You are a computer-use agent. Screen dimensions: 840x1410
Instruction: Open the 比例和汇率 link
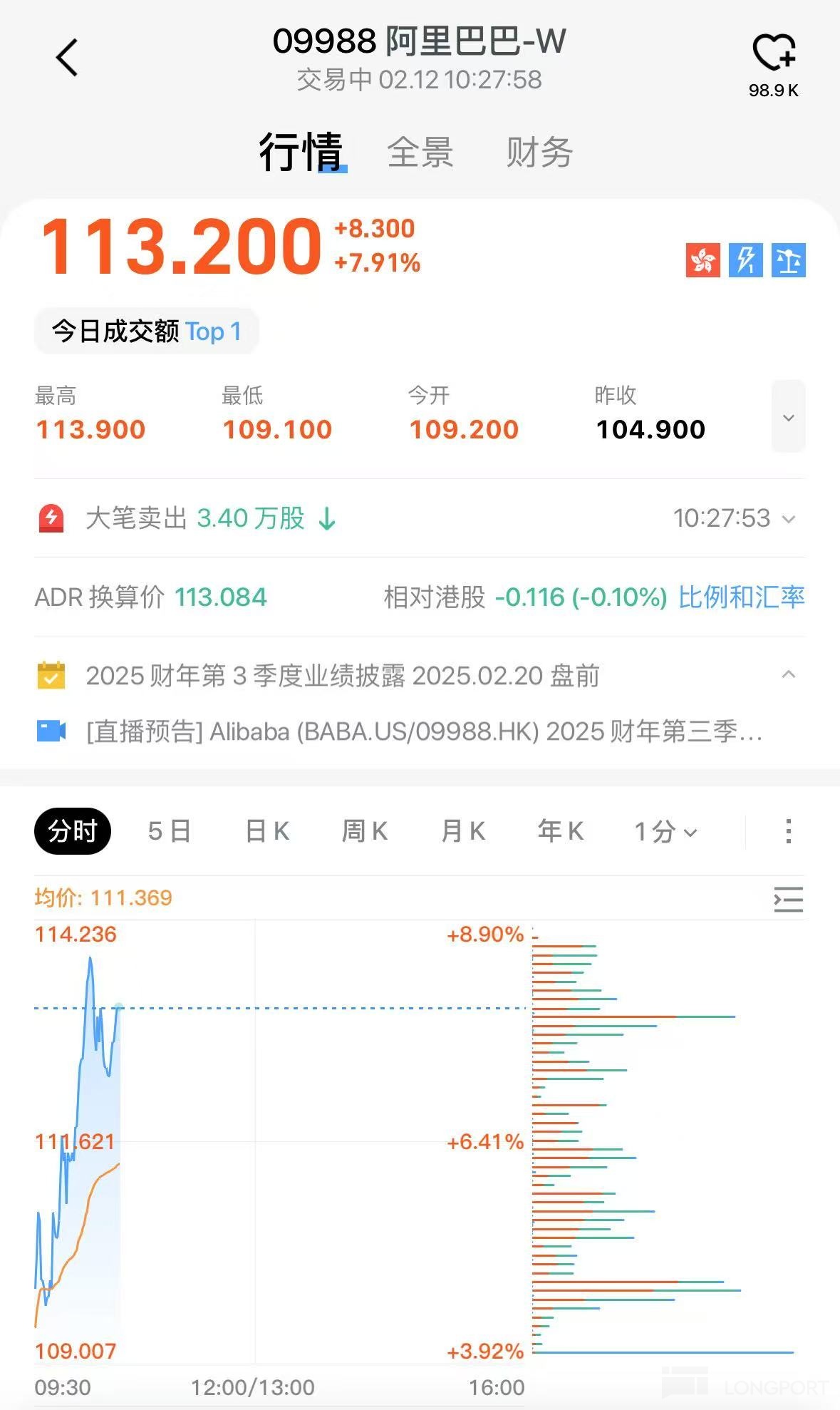[741, 597]
